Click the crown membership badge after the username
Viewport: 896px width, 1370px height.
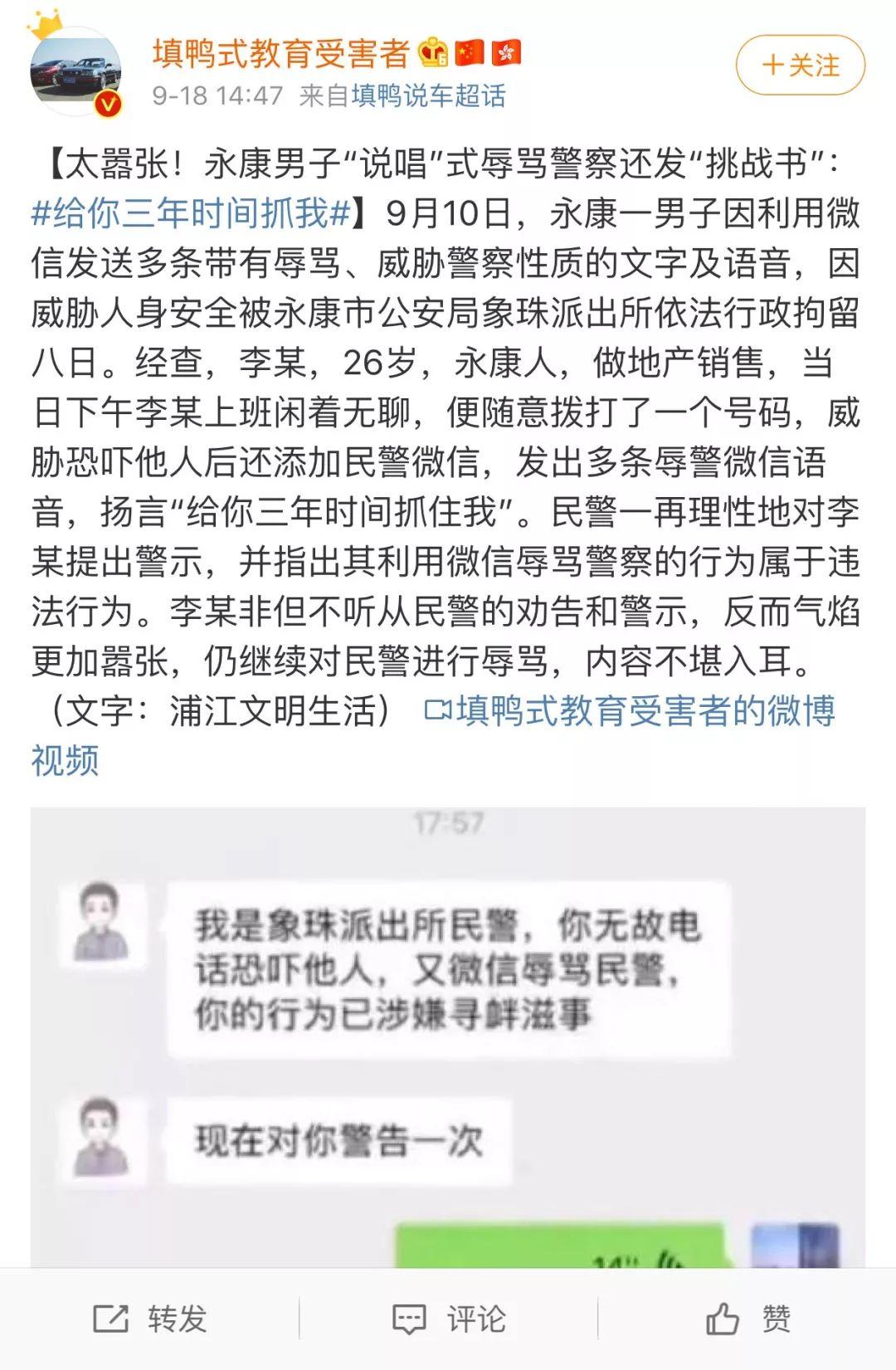click(431, 53)
